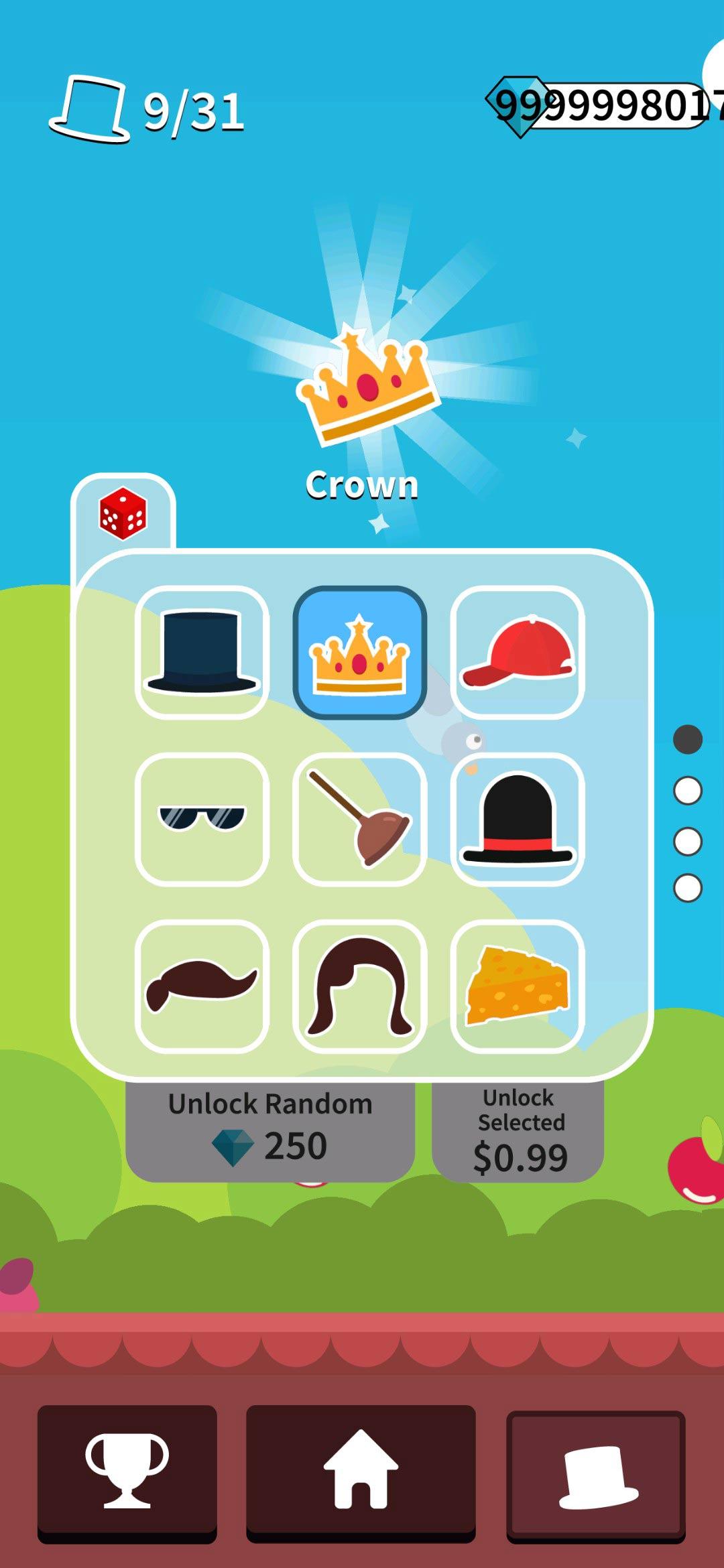Select the plunger hat

pos(359,819)
